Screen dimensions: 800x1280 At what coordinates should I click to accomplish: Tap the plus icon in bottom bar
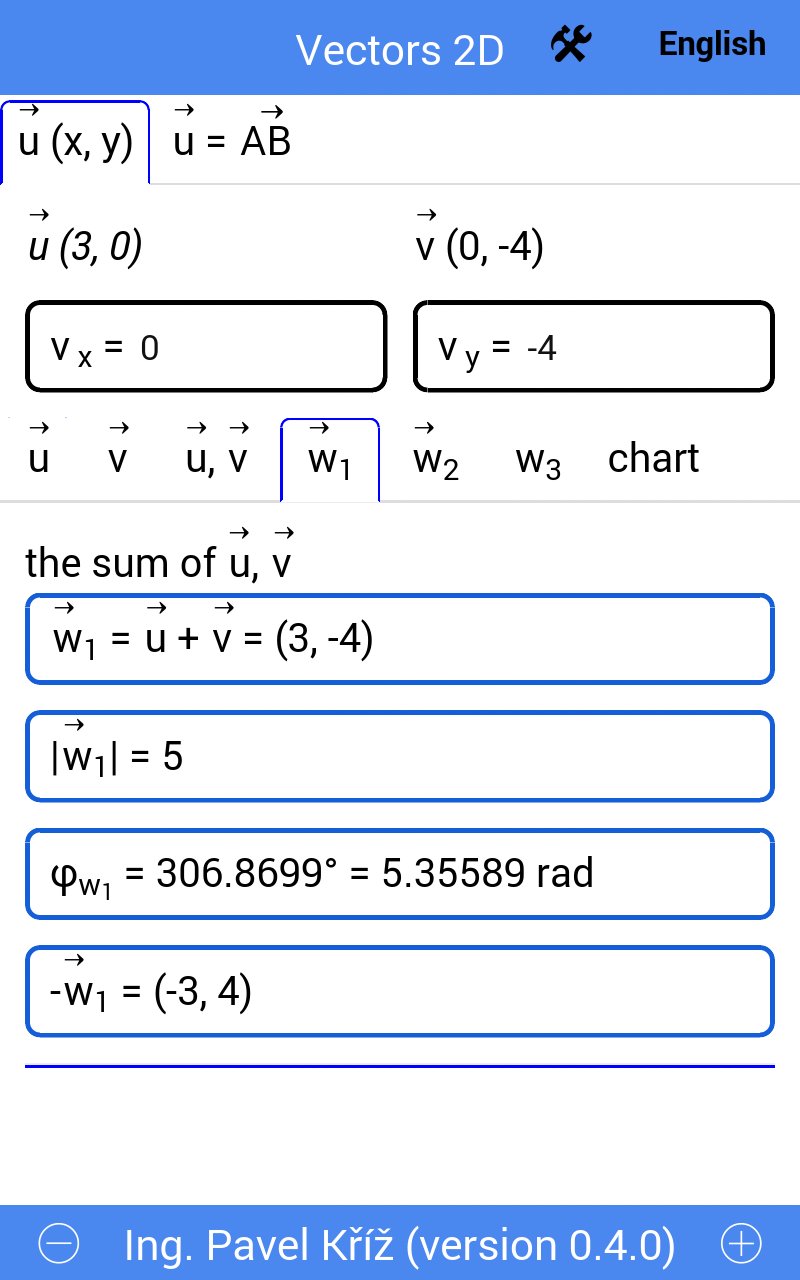[x=741, y=1243]
